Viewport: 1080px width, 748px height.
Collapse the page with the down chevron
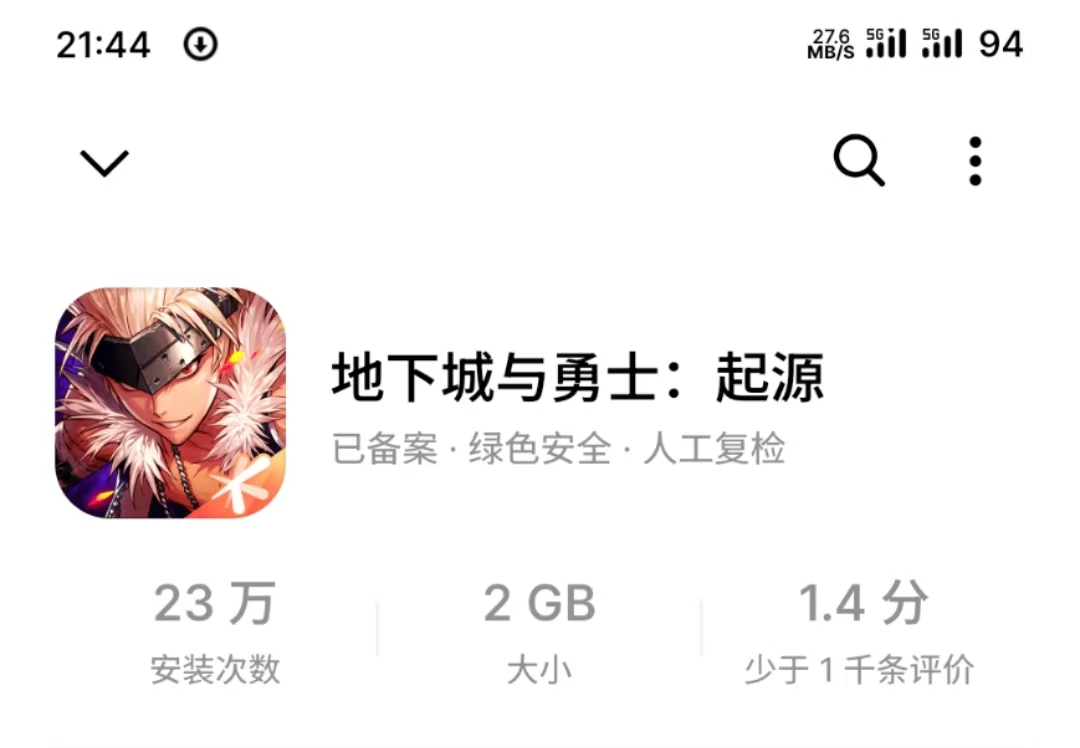pyautogui.click(x=104, y=163)
